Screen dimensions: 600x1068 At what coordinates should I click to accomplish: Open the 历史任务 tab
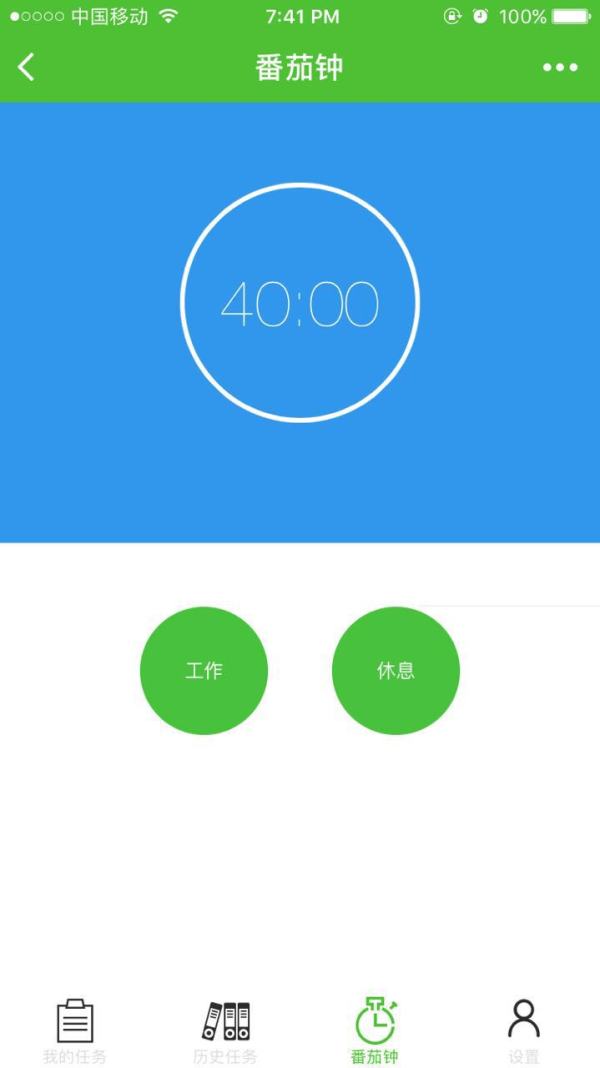pos(225,1030)
